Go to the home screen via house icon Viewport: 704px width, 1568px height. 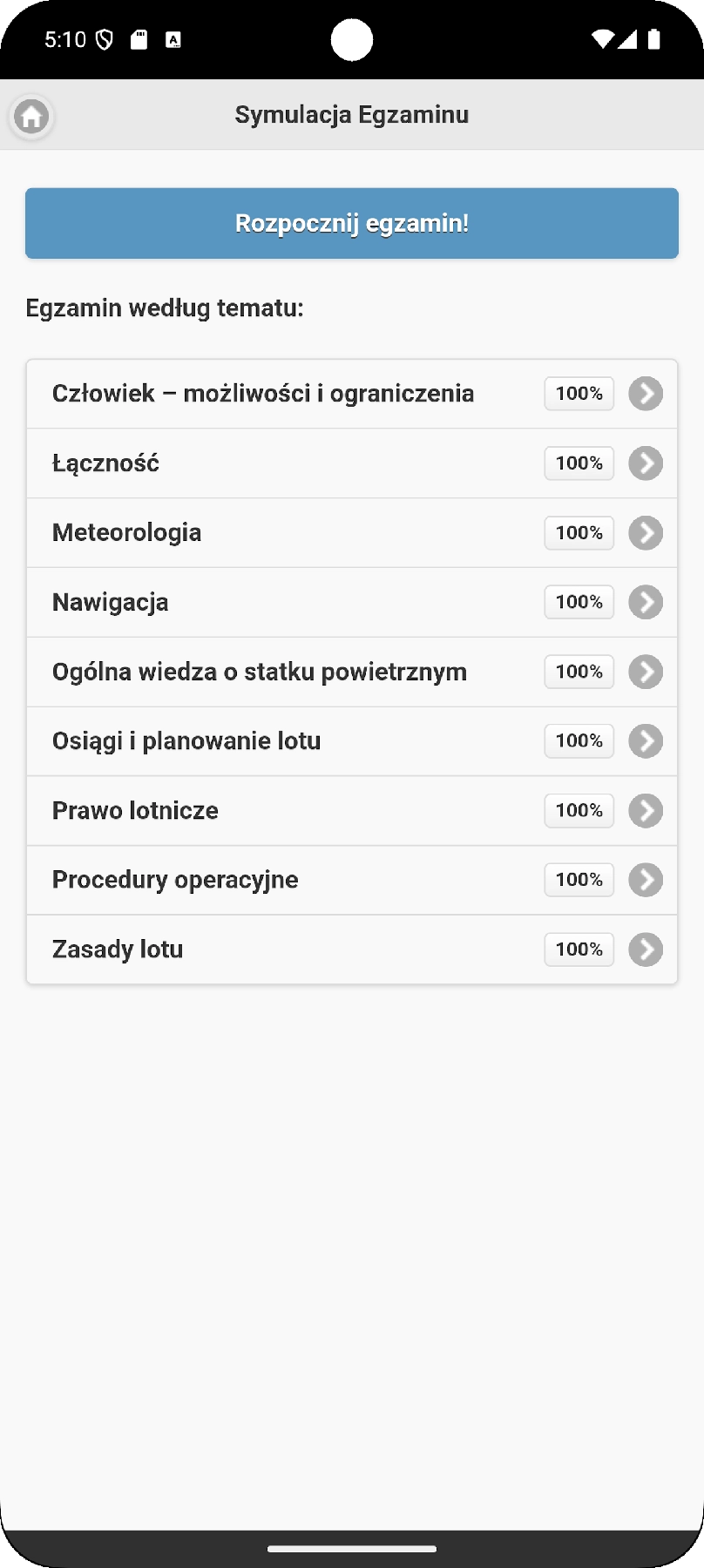[x=31, y=116]
